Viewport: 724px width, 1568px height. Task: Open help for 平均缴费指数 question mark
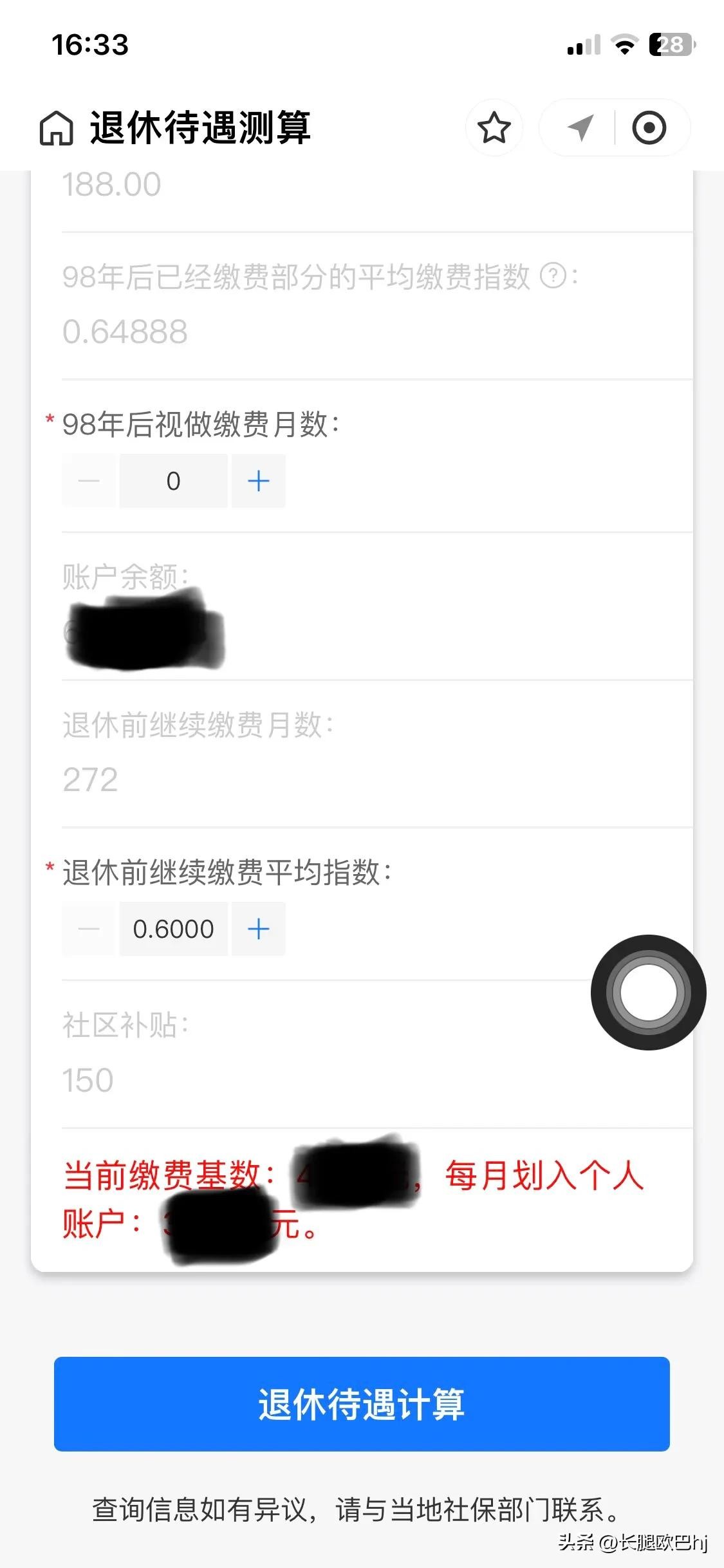point(553,276)
